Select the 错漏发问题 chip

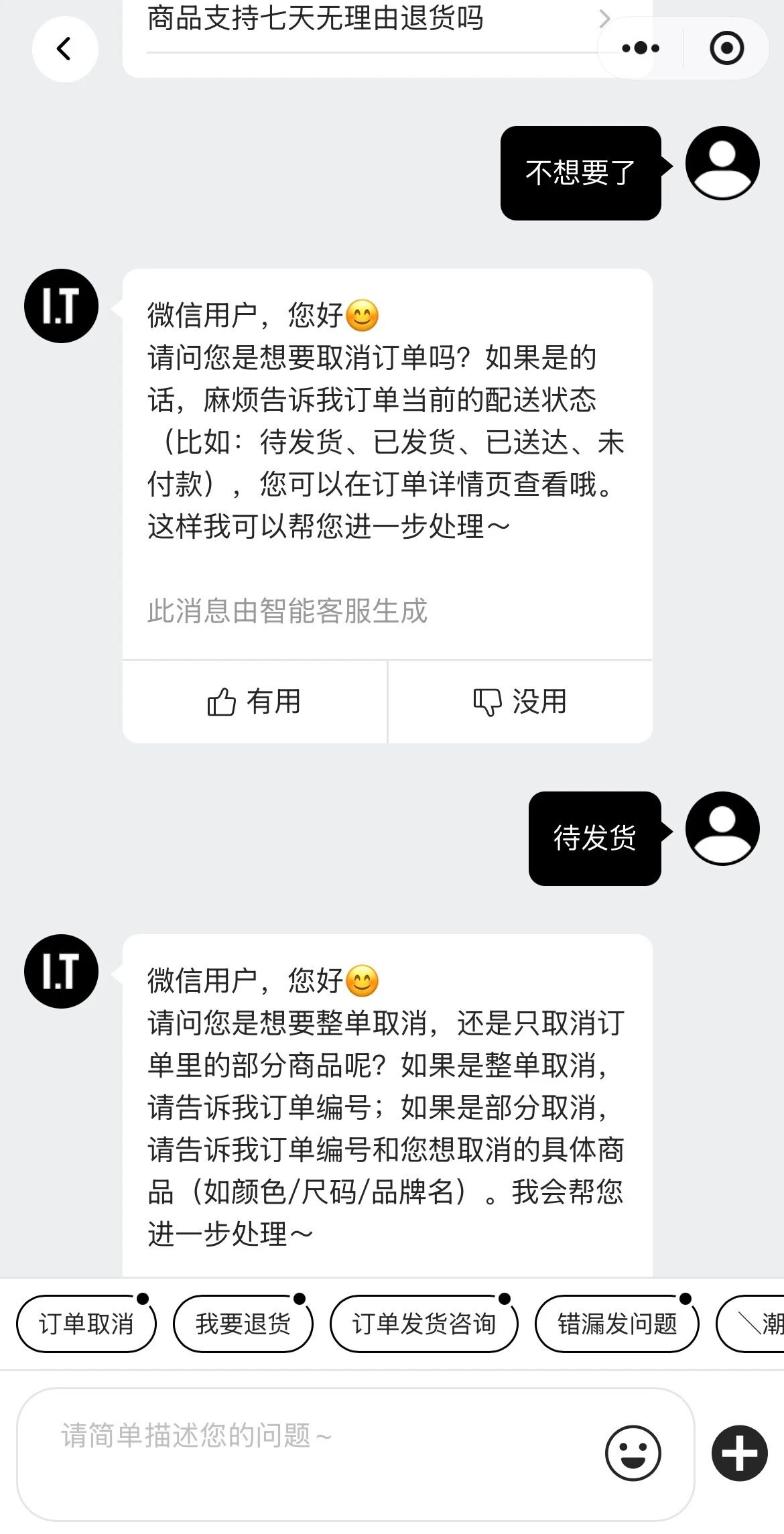617,1324
